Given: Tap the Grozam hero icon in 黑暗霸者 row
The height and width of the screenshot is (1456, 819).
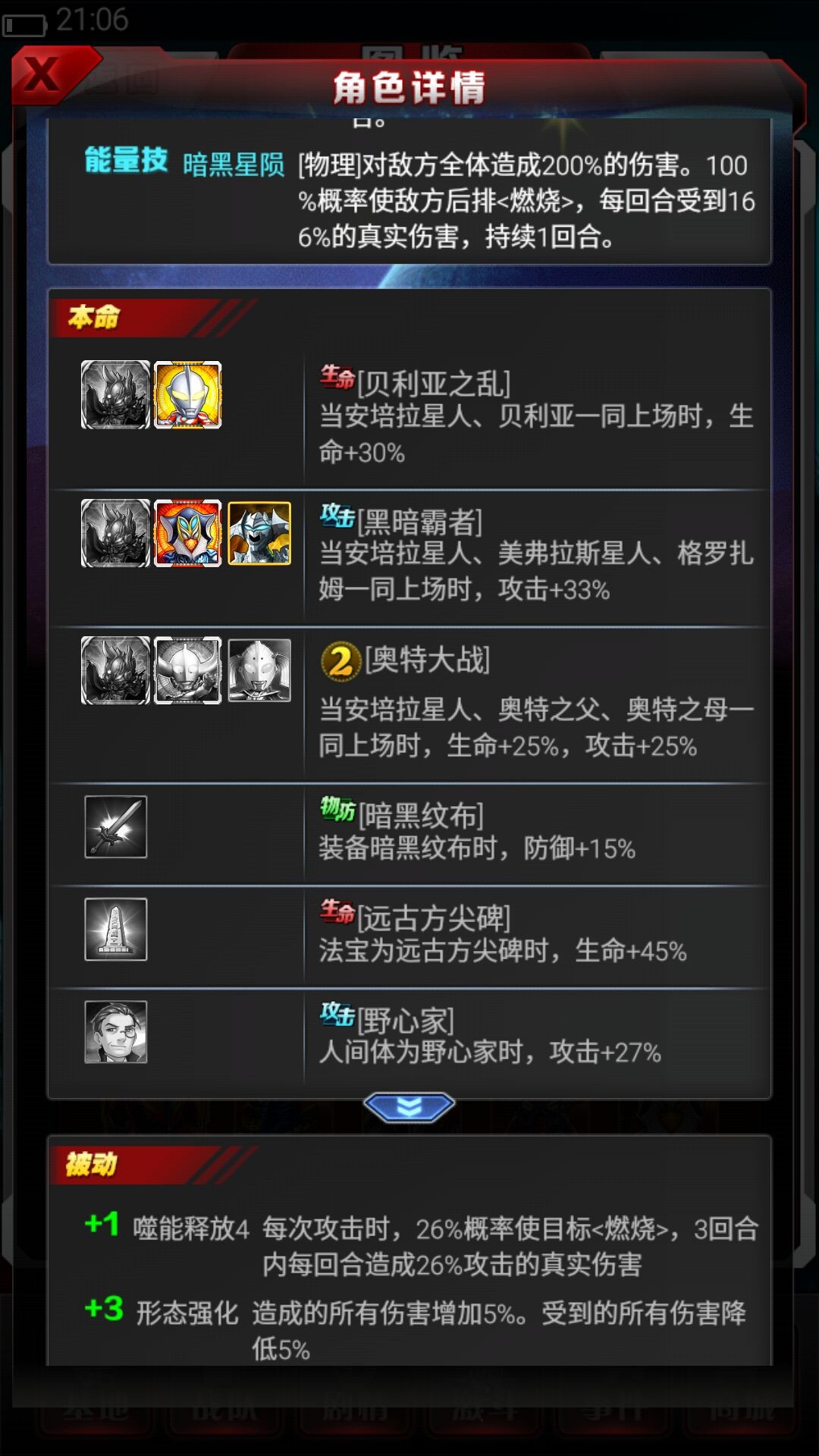Looking at the screenshot, I should pyautogui.click(x=259, y=533).
